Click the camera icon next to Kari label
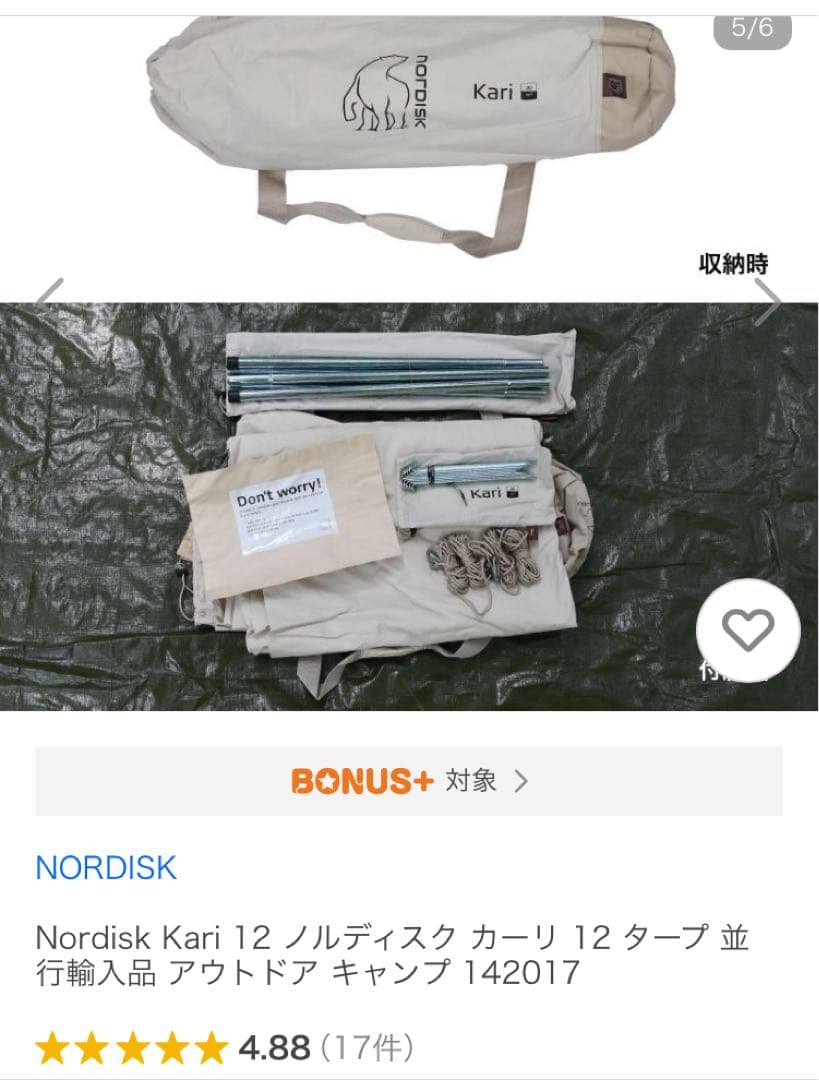This screenshot has width=819, height=1080. point(531,90)
